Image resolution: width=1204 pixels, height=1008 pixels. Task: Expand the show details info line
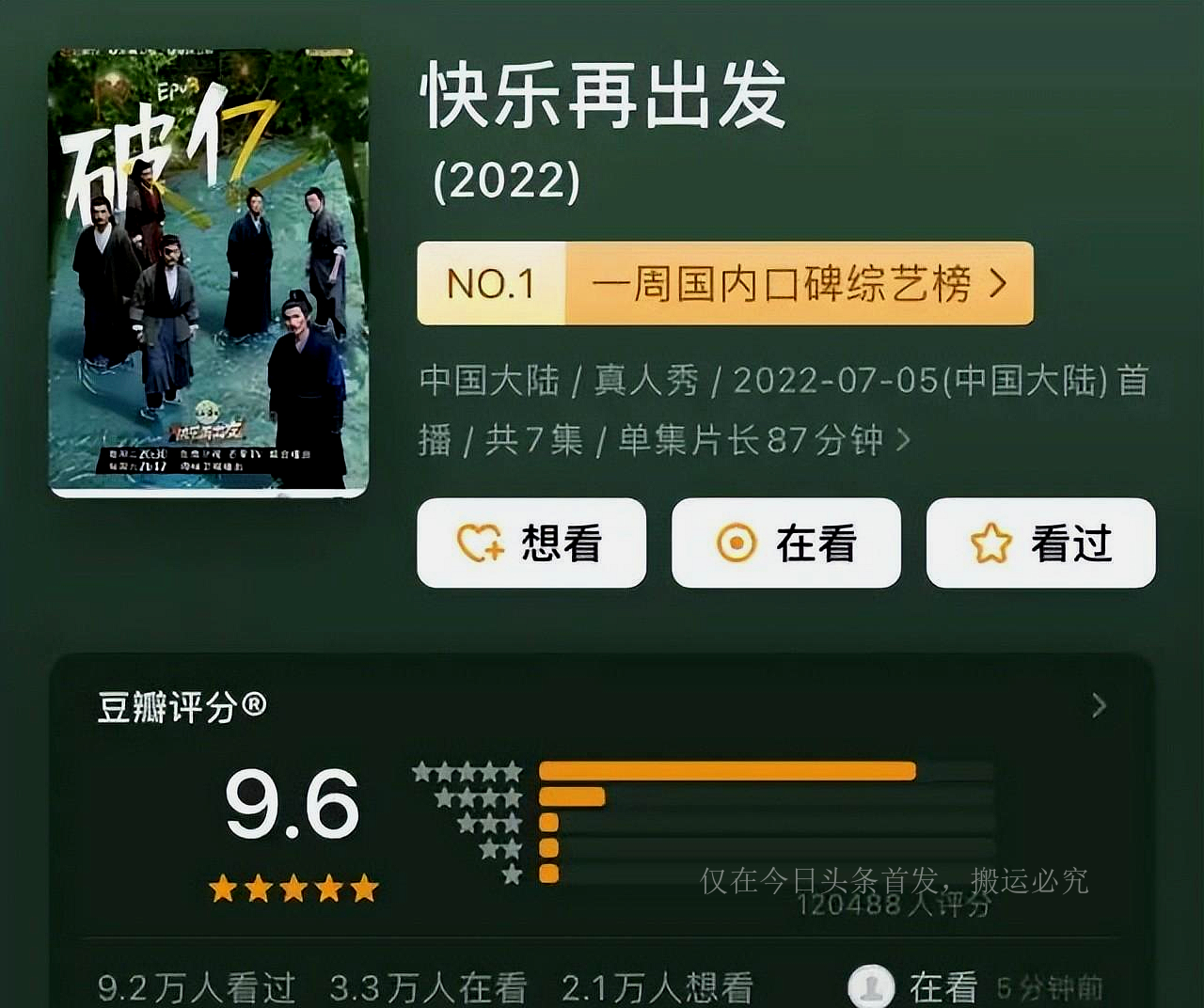(903, 440)
